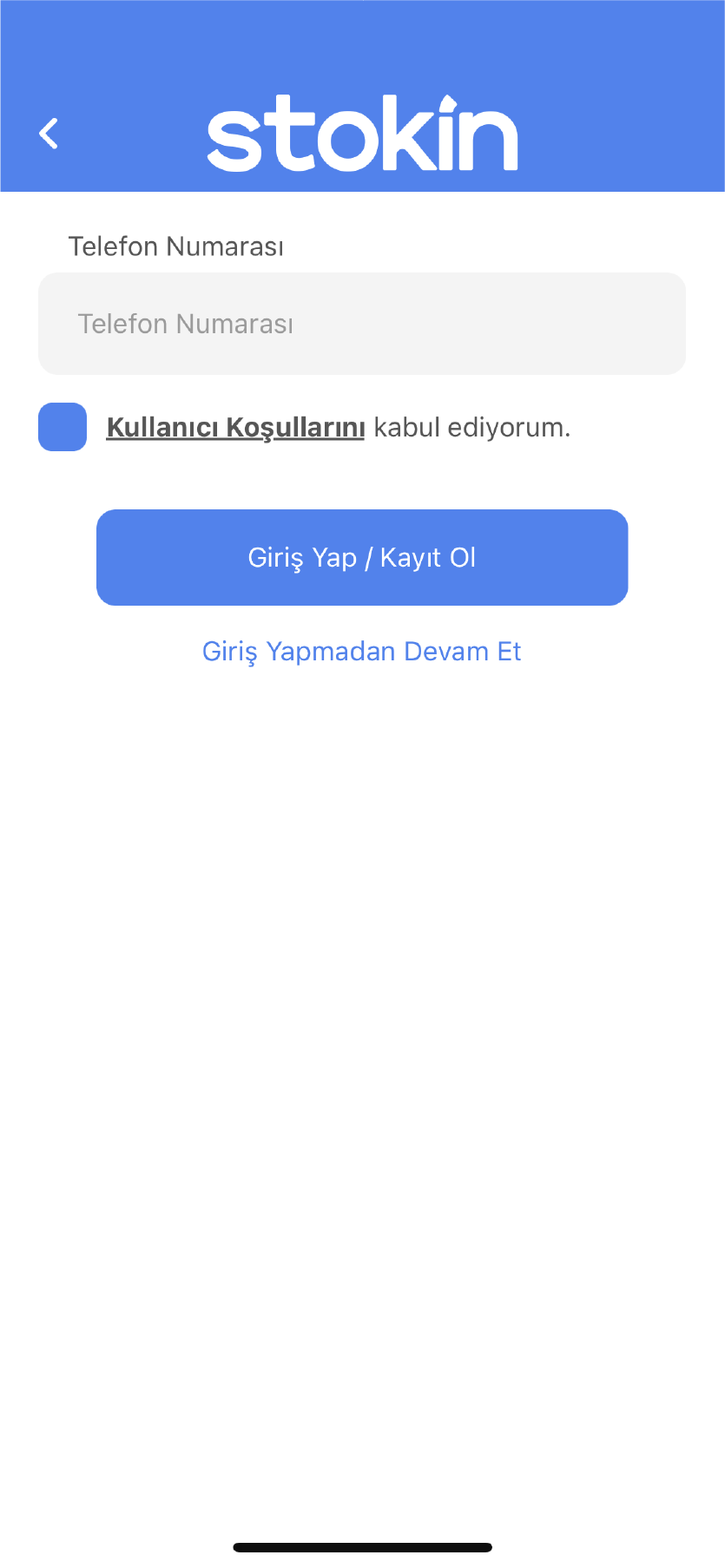Tap Giriş Yap / Kayıt Ol button

coord(362,557)
